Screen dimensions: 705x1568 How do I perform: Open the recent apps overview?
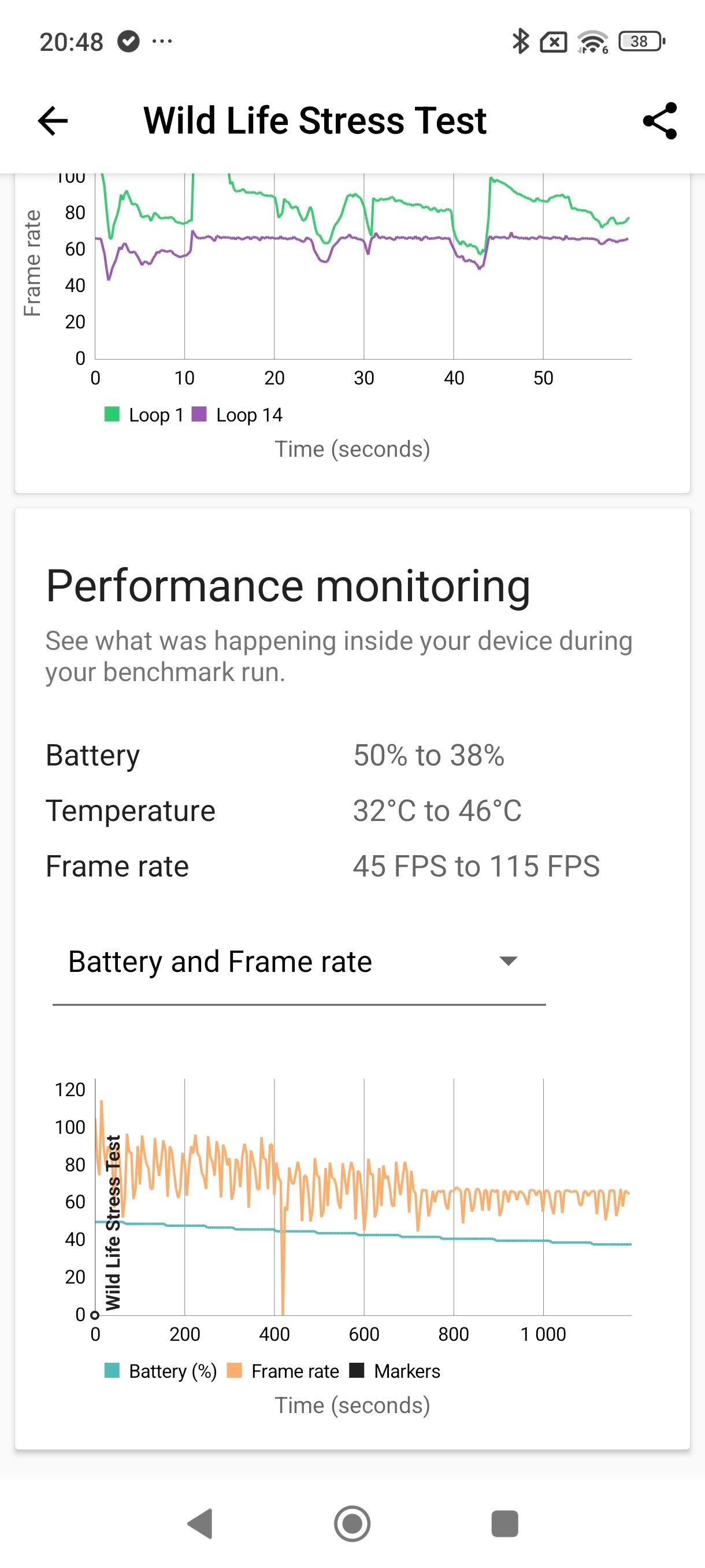[x=504, y=1523]
